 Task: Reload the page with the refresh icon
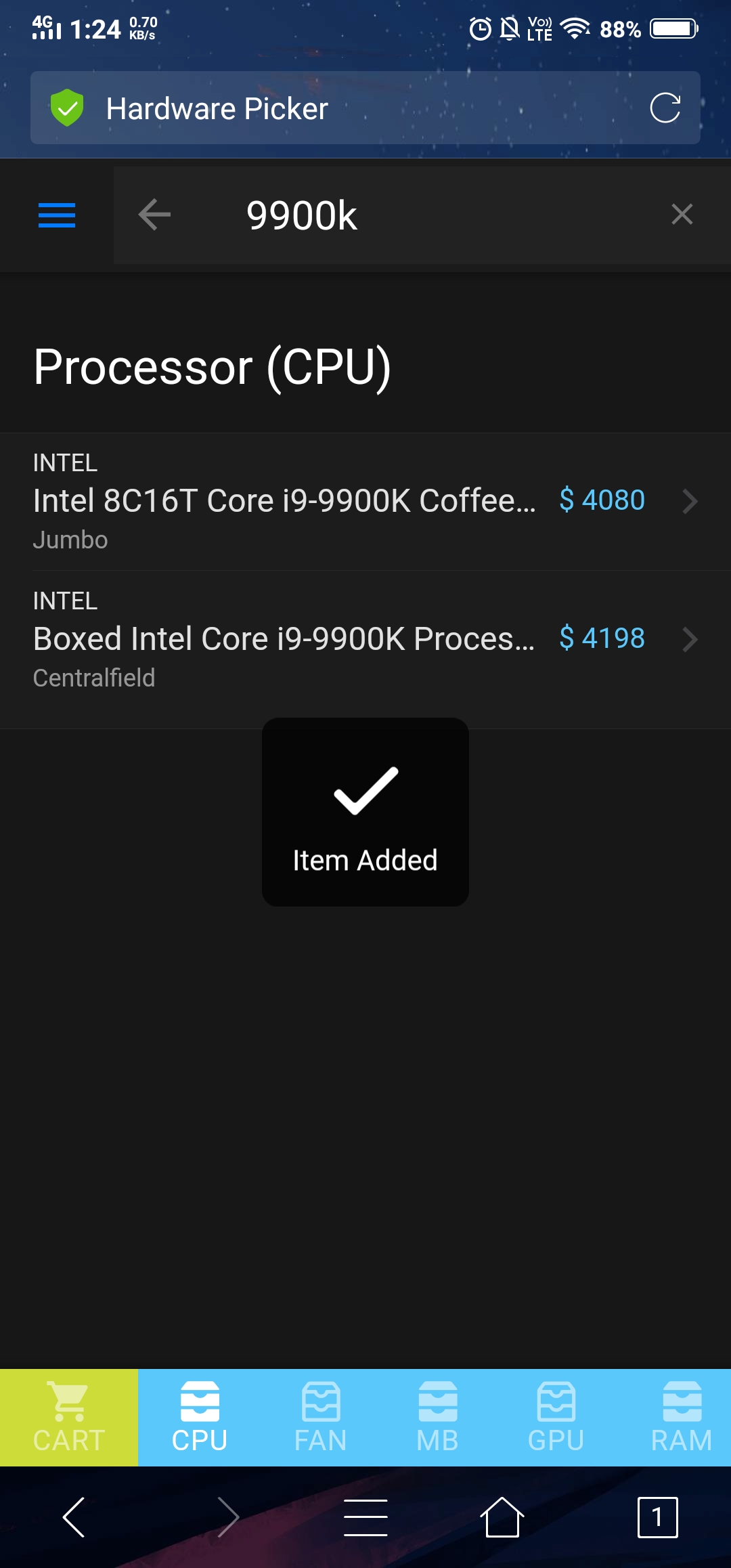click(x=665, y=108)
